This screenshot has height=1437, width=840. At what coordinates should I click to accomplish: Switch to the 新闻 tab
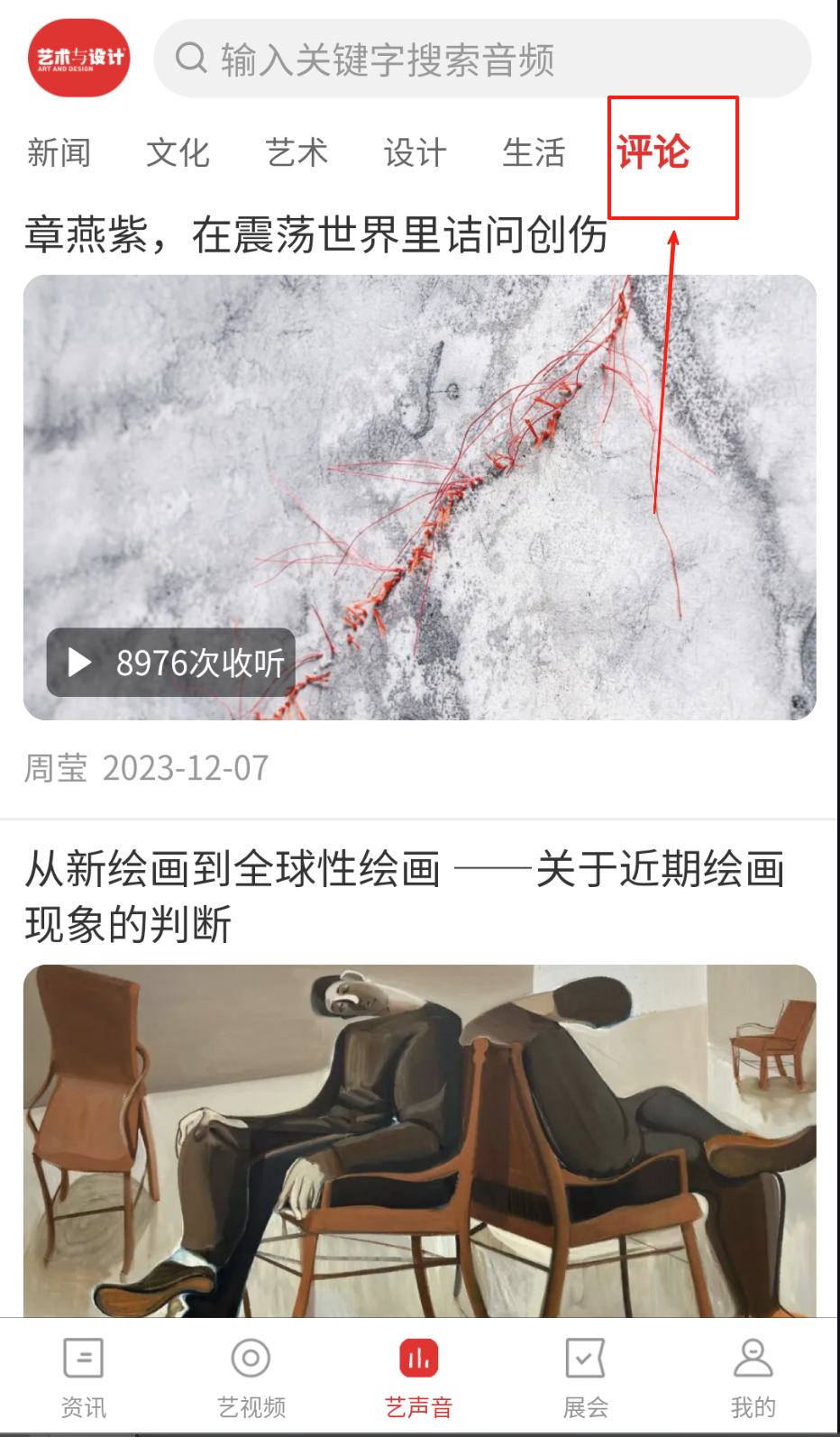coord(59,152)
